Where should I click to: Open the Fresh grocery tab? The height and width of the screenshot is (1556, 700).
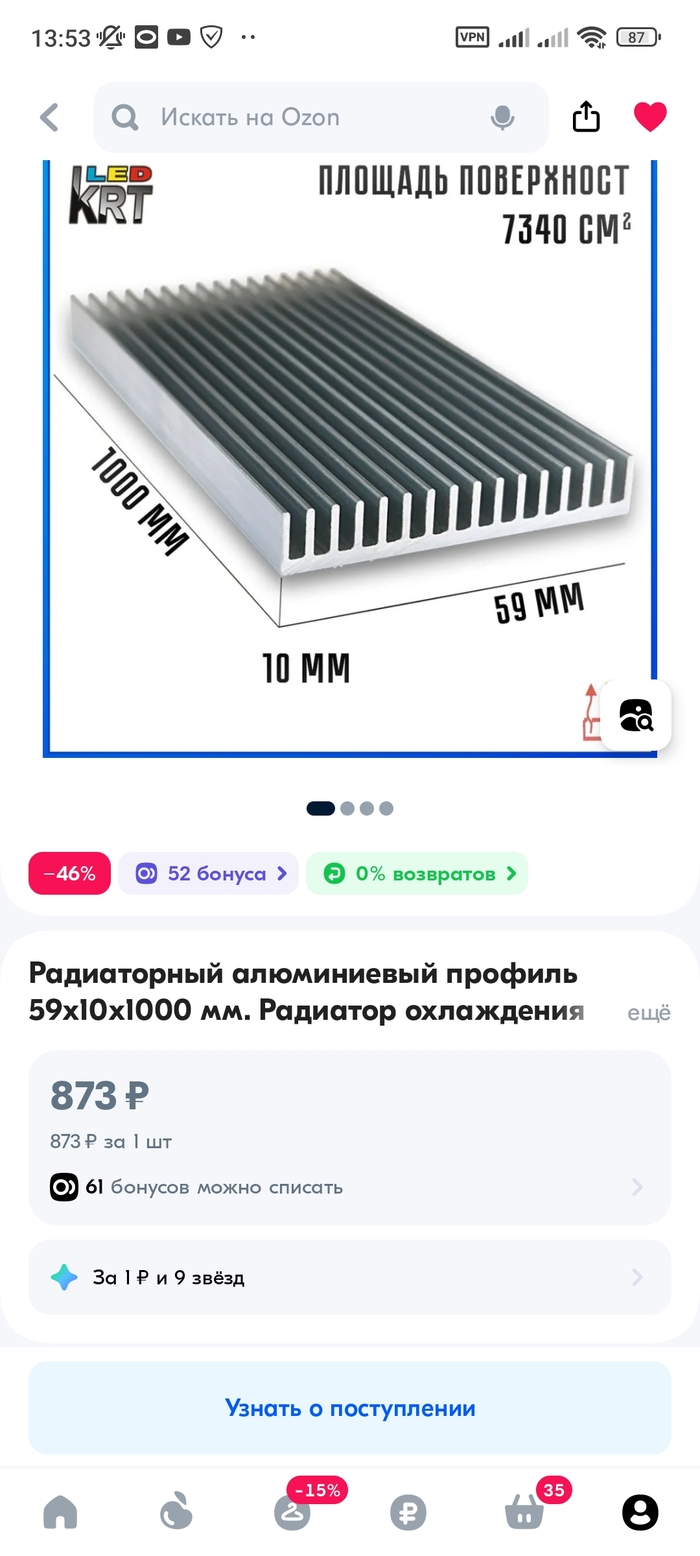tap(176, 1512)
